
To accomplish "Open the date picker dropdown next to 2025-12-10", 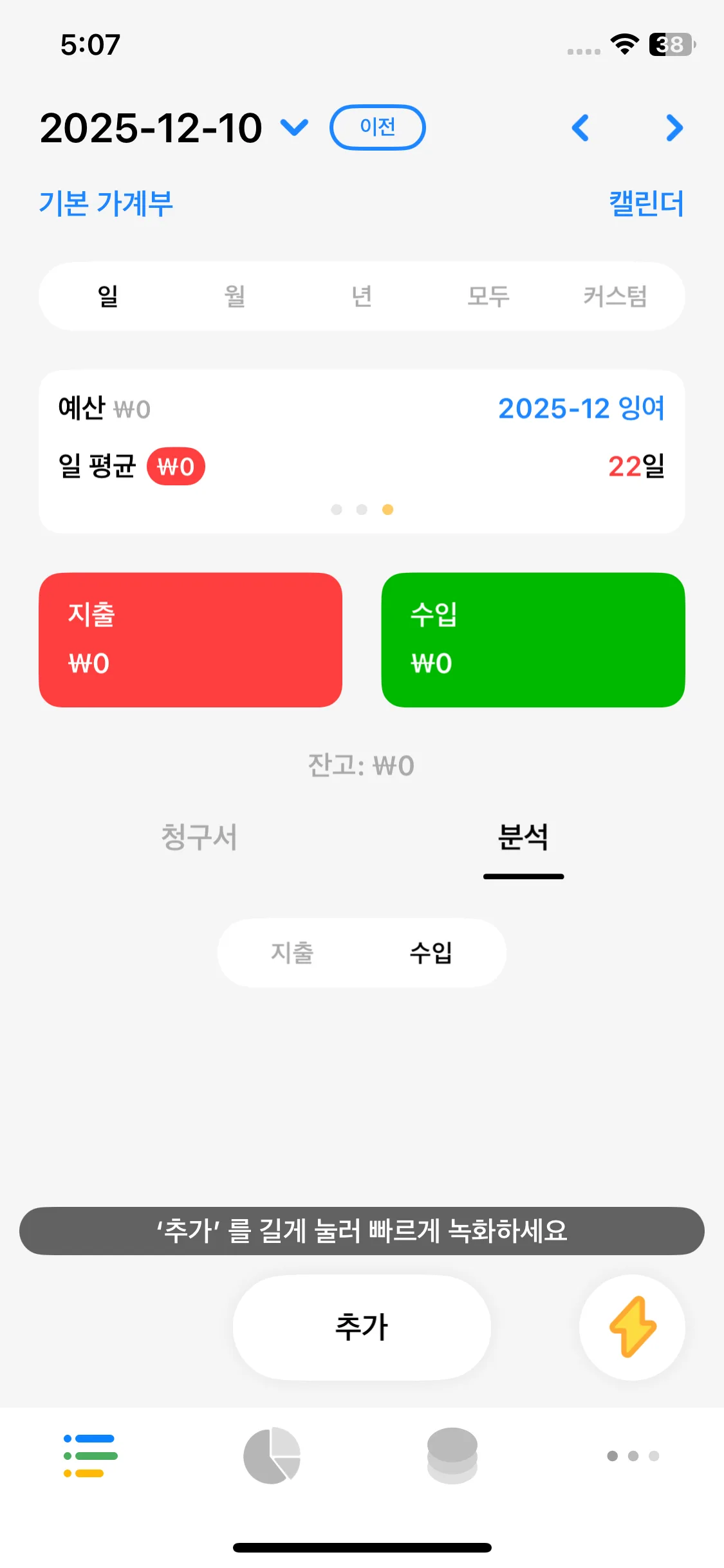I will pyautogui.click(x=293, y=128).
